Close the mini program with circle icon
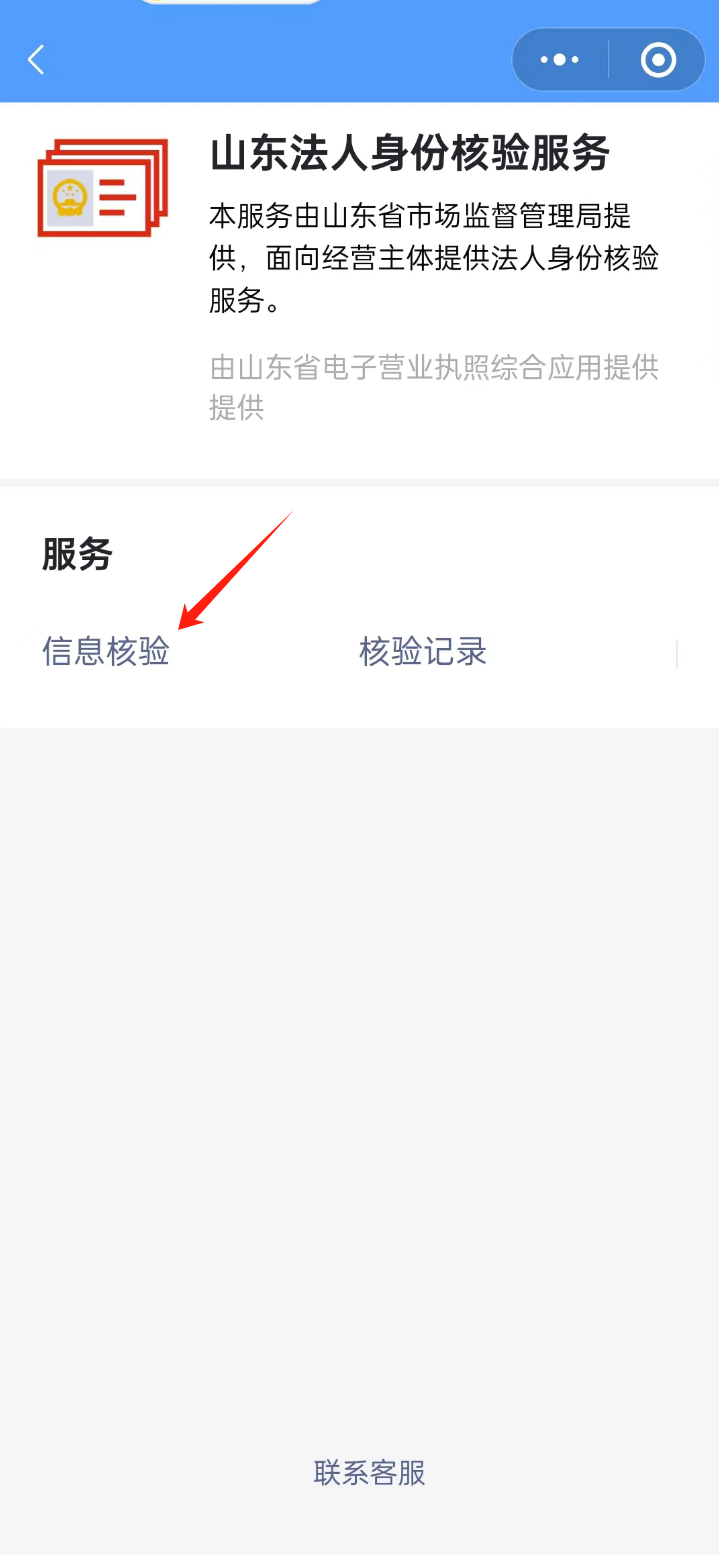The width and height of the screenshot is (719, 1555). [658, 60]
